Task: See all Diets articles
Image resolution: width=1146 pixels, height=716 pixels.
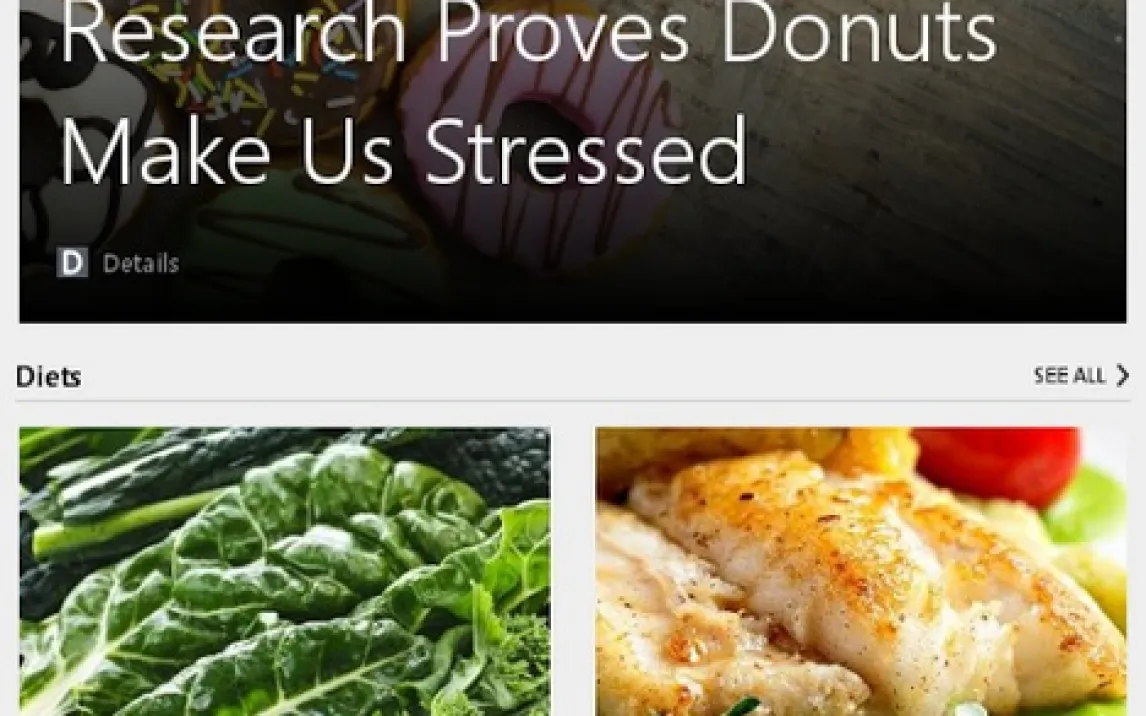Action: (1081, 376)
